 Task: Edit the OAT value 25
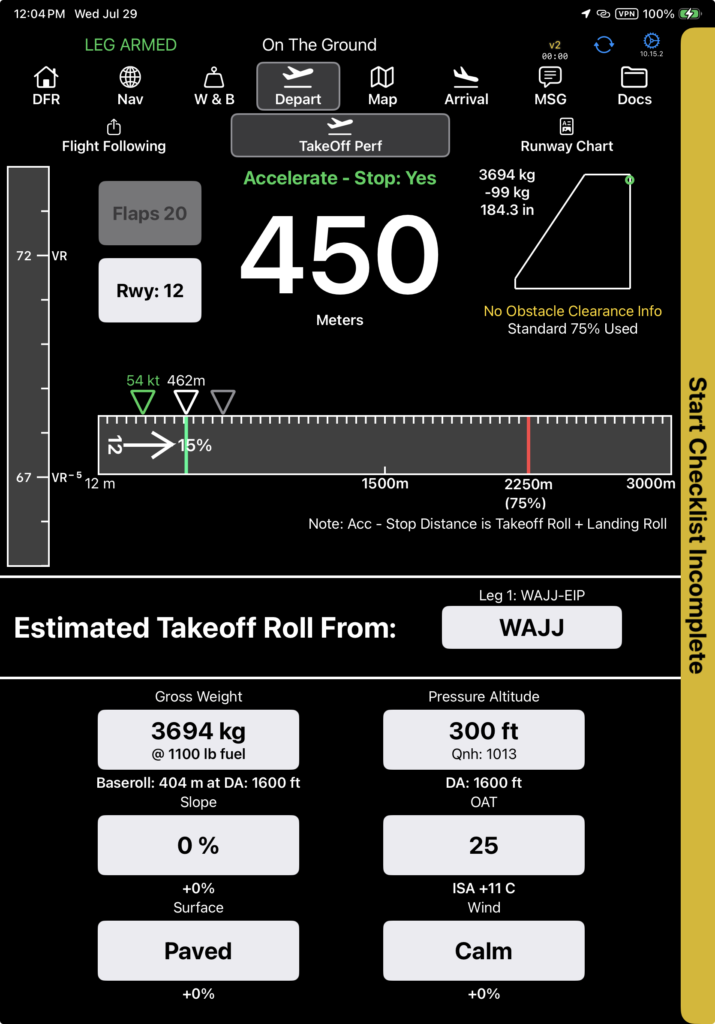pos(483,845)
